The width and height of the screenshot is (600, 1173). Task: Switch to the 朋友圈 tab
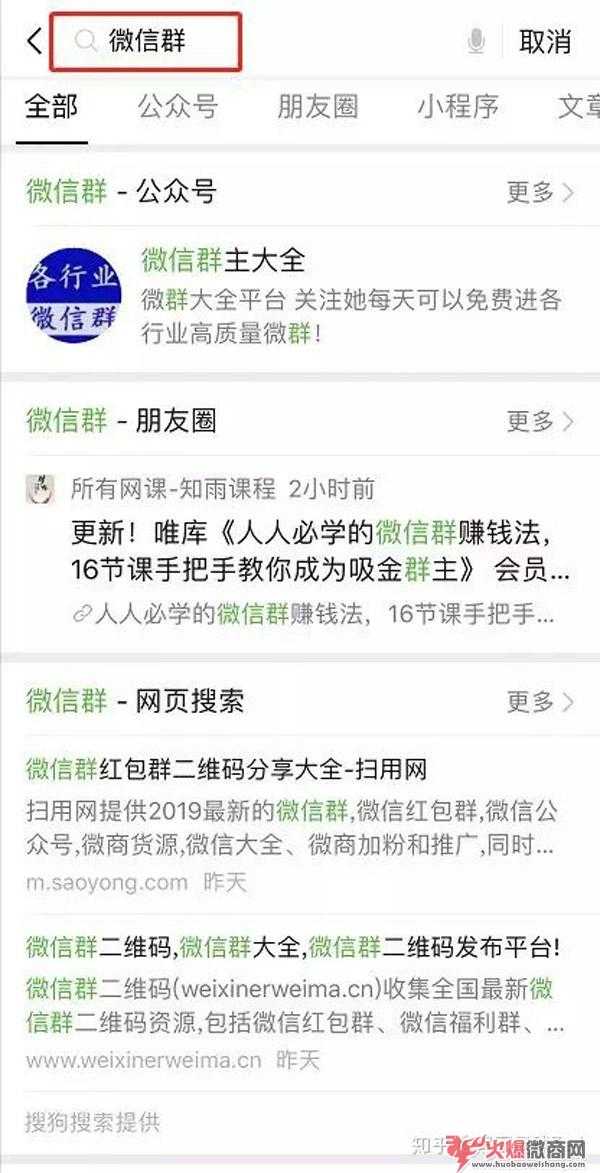(318, 107)
